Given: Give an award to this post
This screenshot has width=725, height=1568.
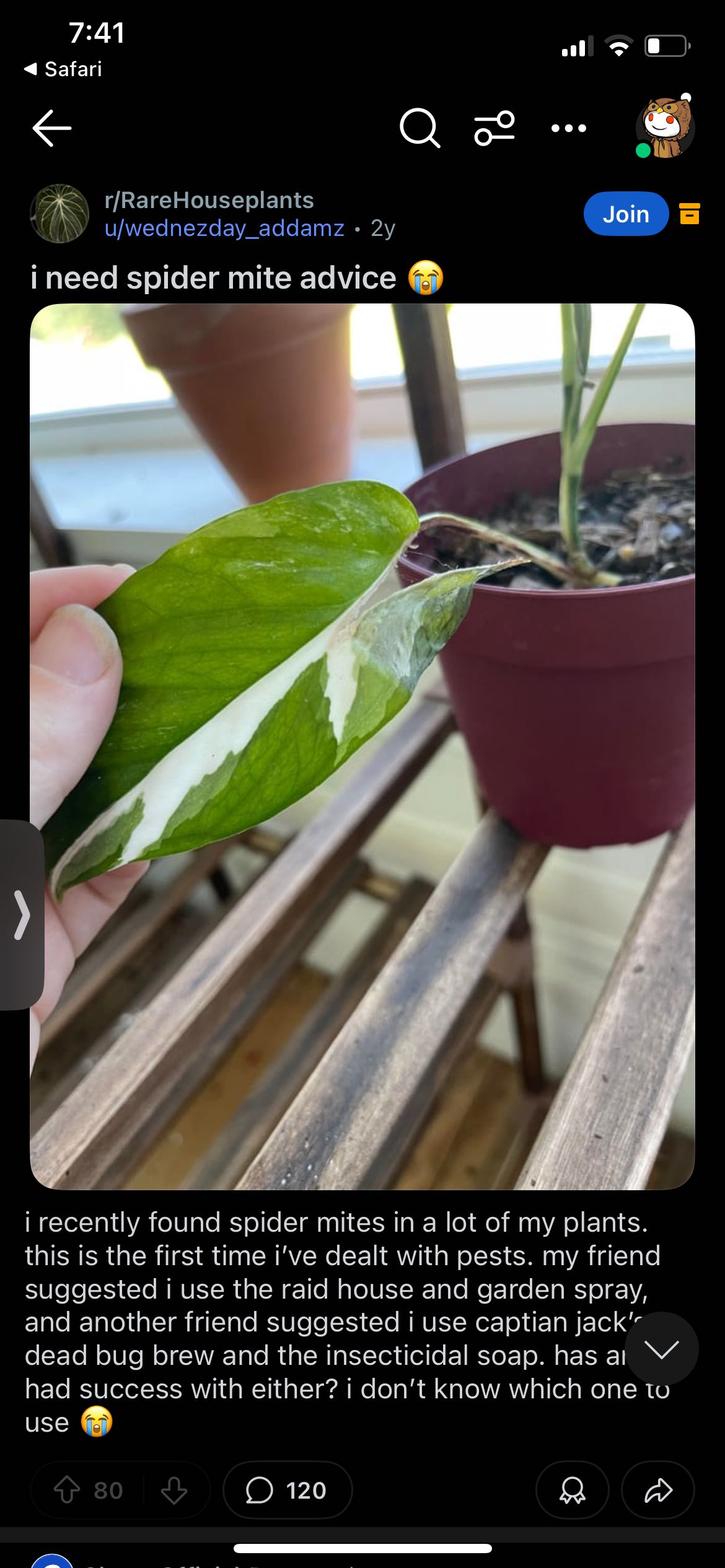Looking at the screenshot, I should click(572, 1490).
